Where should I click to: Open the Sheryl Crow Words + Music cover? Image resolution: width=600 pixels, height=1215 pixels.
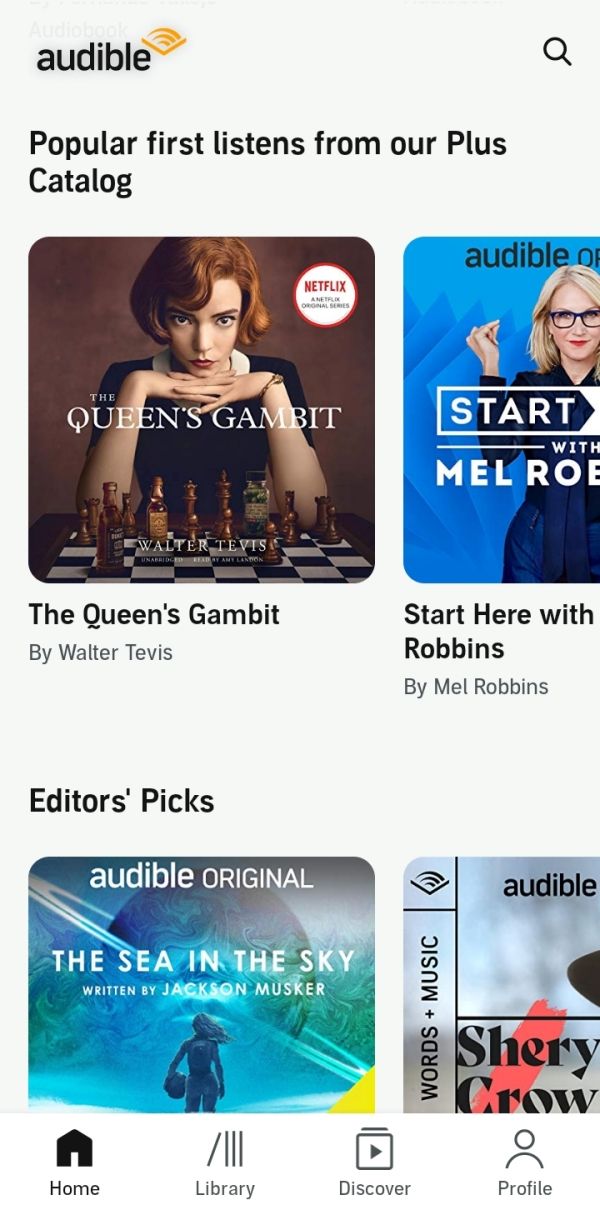(x=501, y=985)
